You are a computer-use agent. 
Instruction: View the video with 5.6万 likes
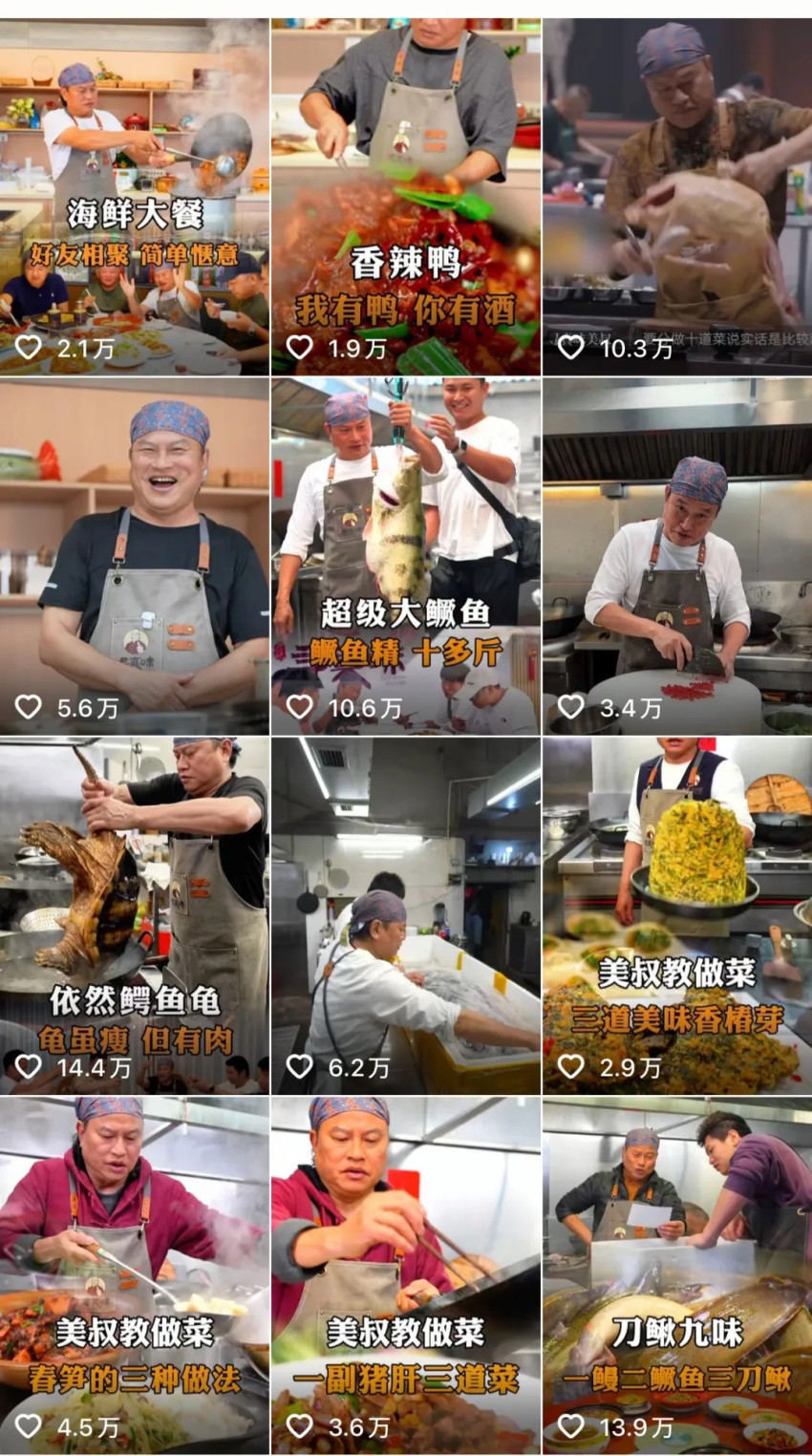tap(134, 556)
